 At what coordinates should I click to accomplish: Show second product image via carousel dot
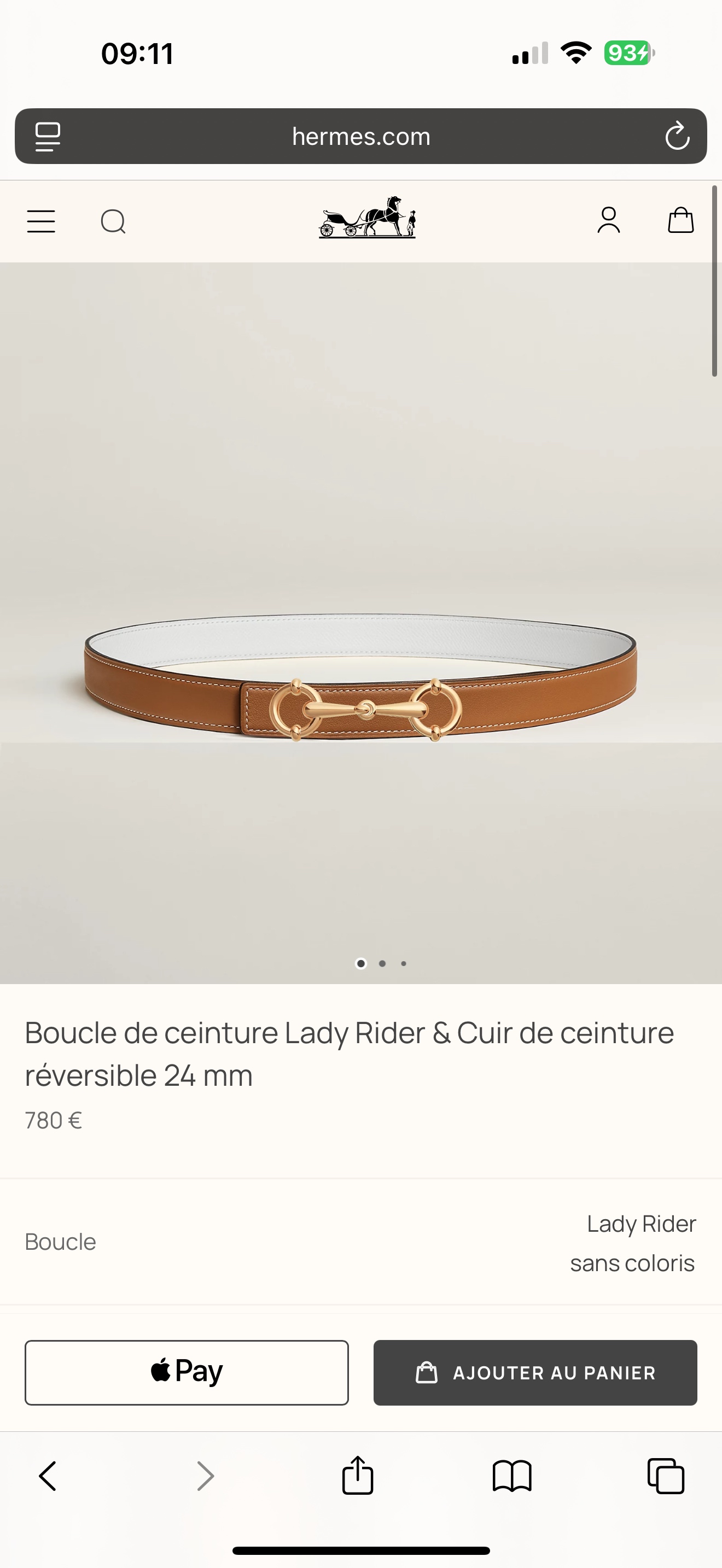click(x=382, y=963)
